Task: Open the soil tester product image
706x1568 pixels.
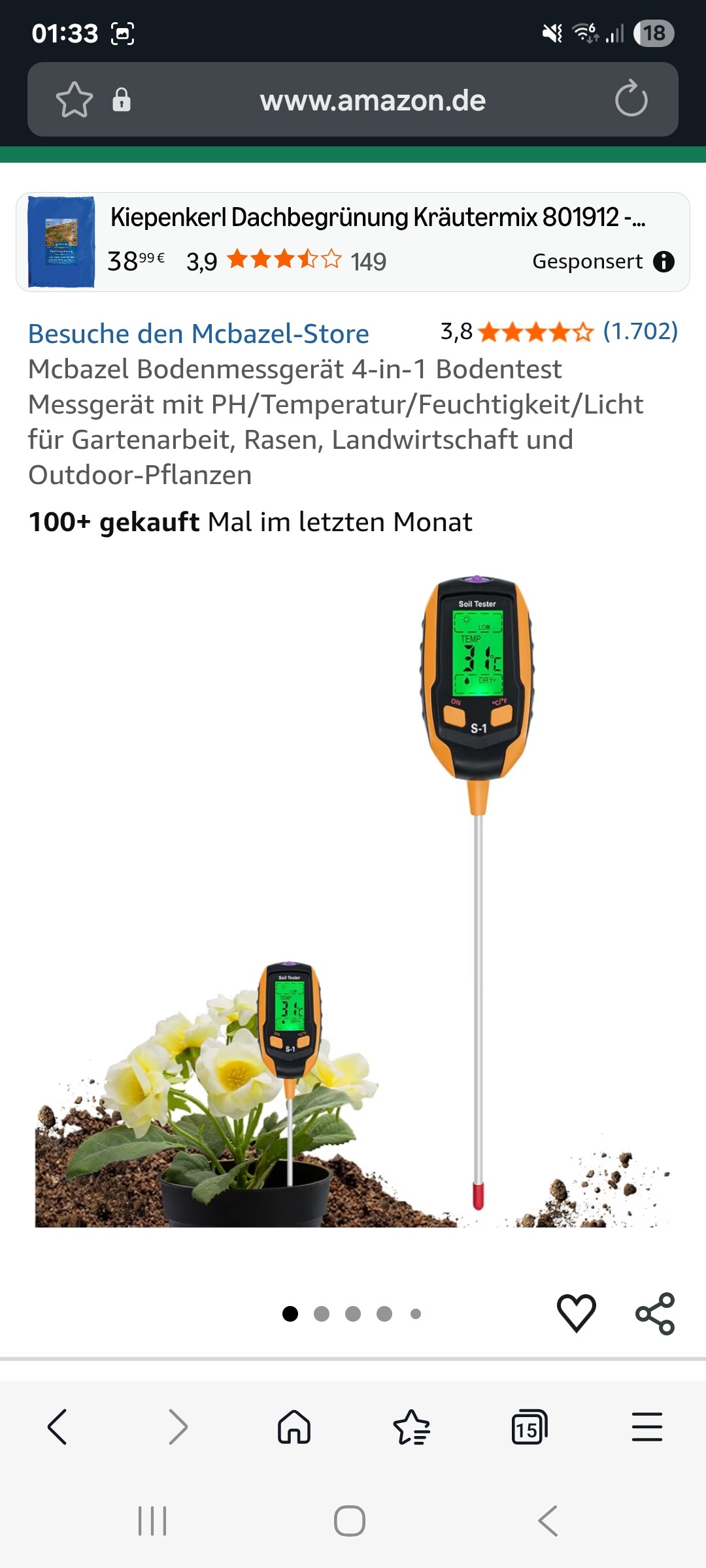Action: [353, 902]
